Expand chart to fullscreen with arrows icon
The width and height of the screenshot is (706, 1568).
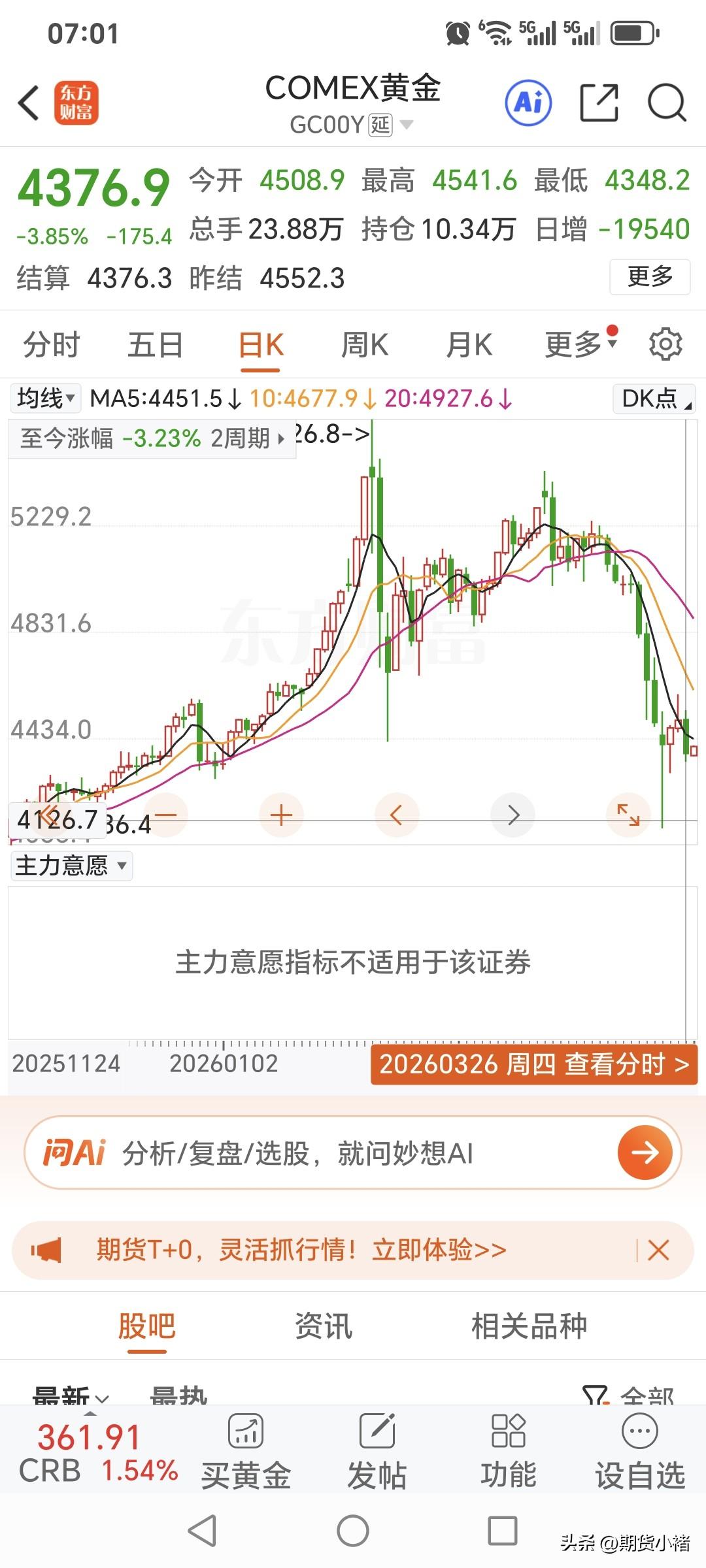(628, 815)
